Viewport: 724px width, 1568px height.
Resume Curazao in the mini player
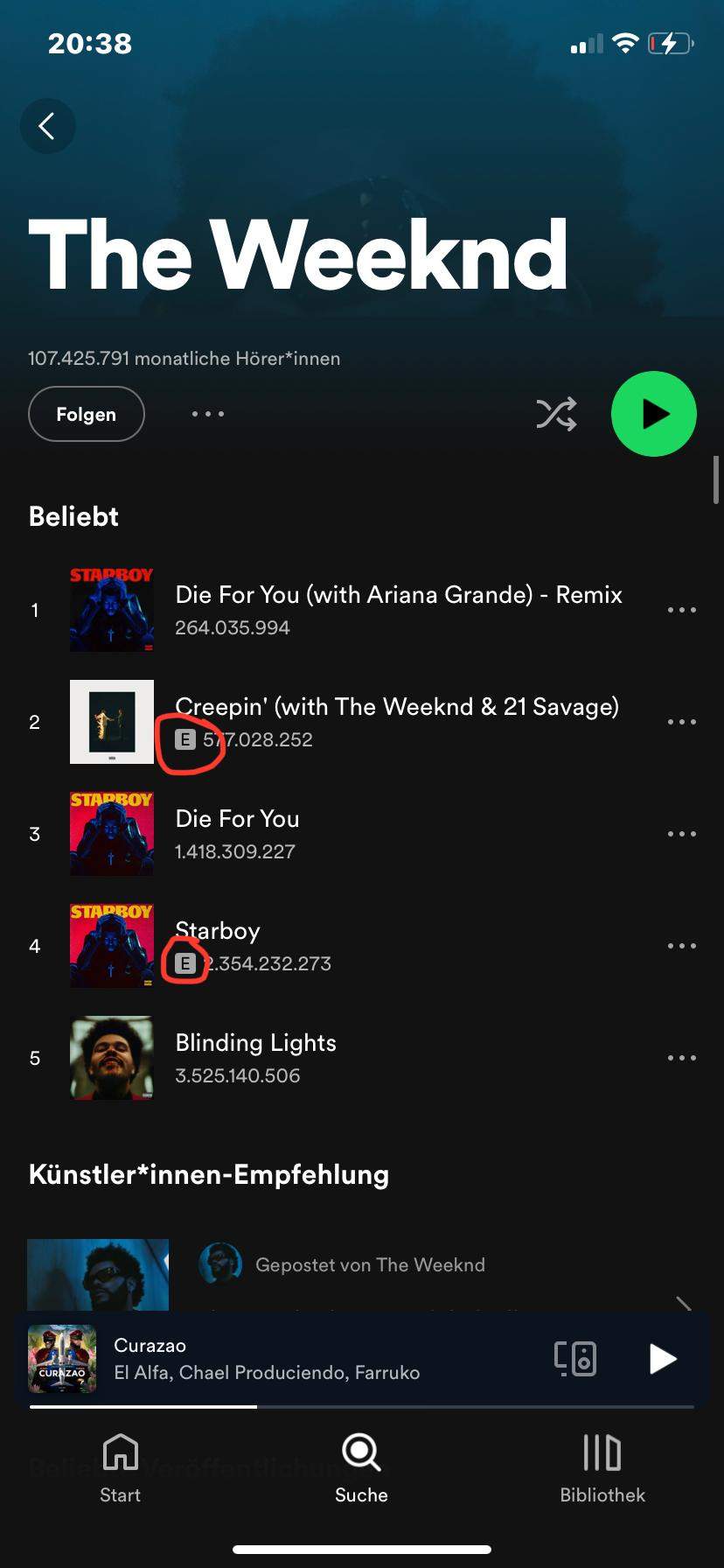click(662, 1359)
